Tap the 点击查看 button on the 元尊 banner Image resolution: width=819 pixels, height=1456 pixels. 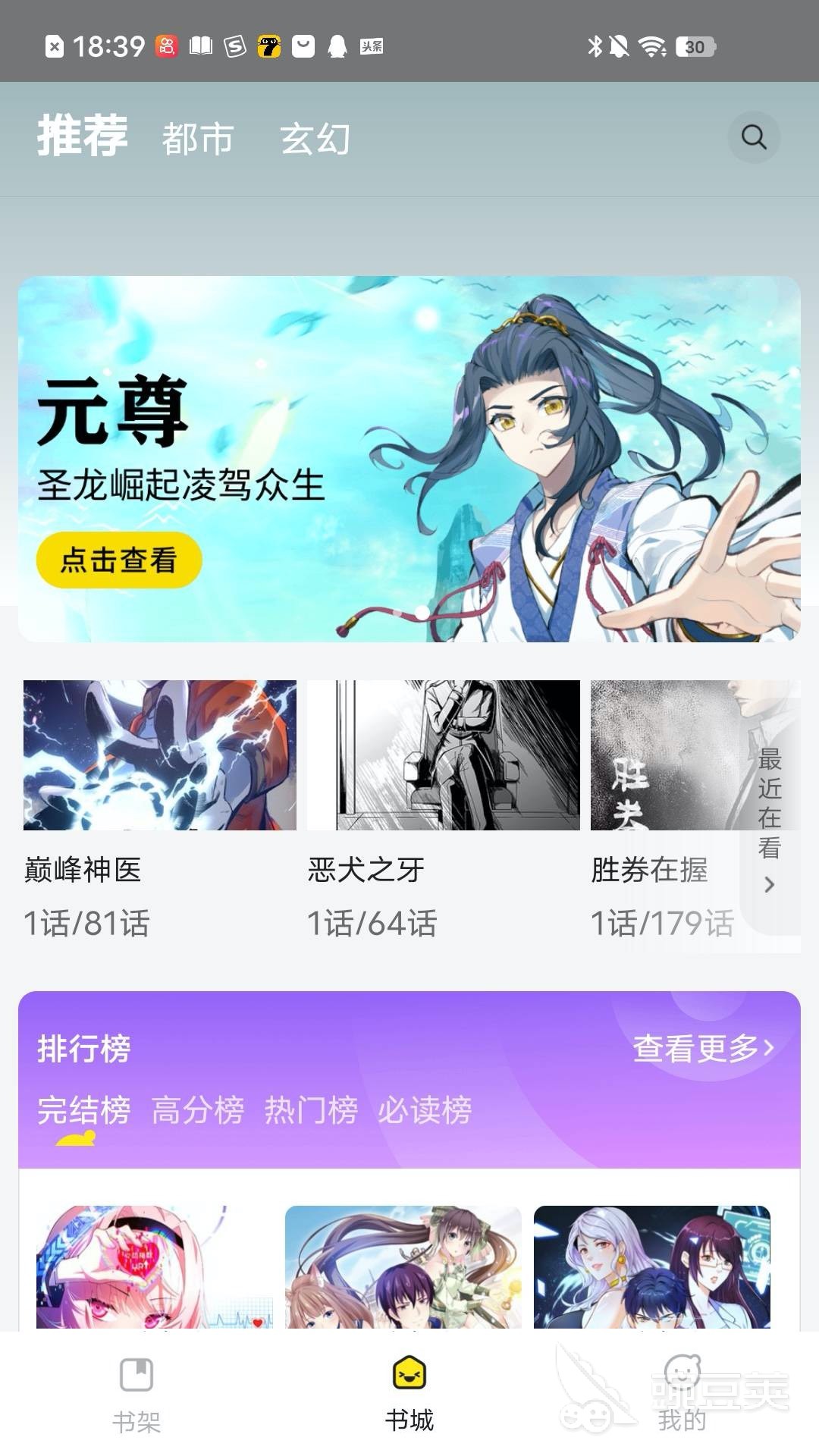pyautogui.click(x=119, y=560)
